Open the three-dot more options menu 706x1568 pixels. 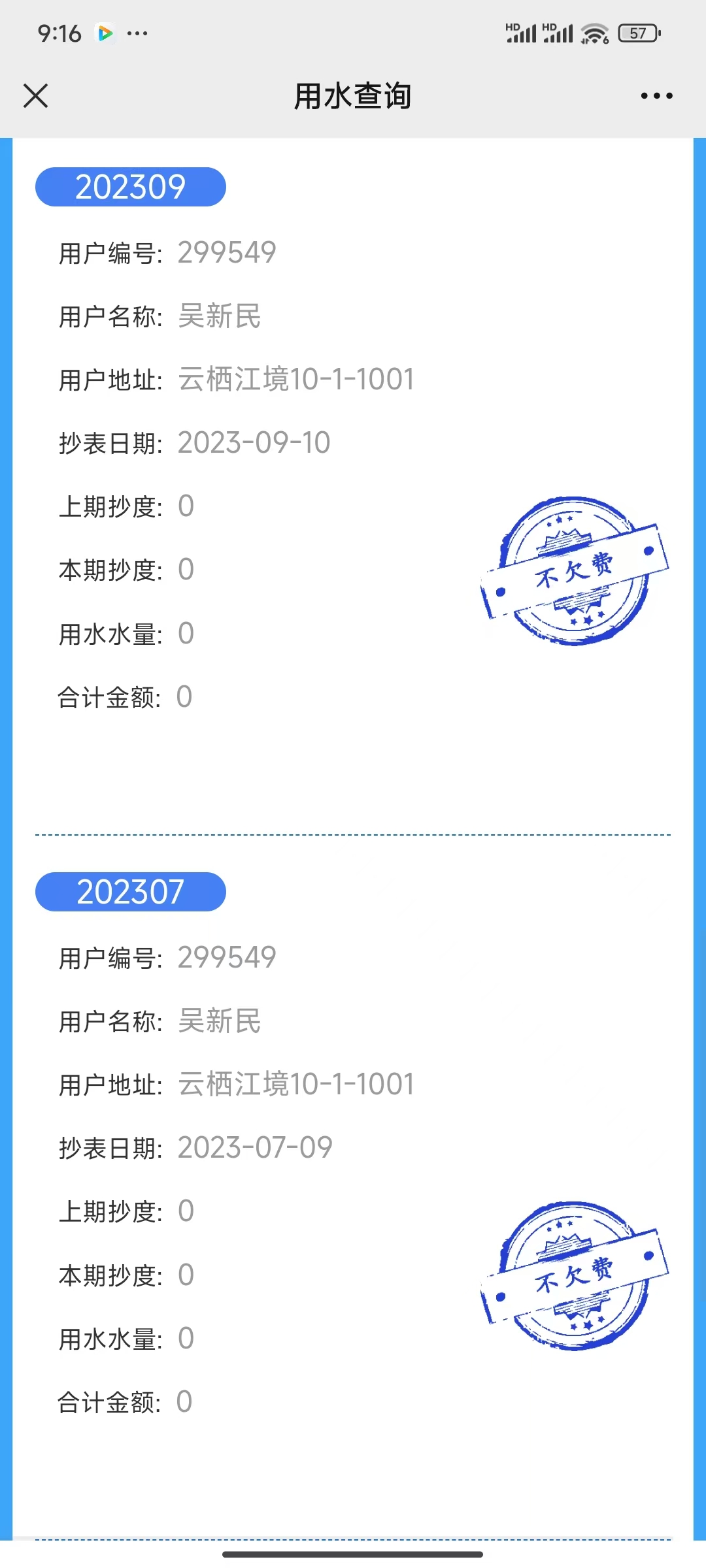coord(656,96)
